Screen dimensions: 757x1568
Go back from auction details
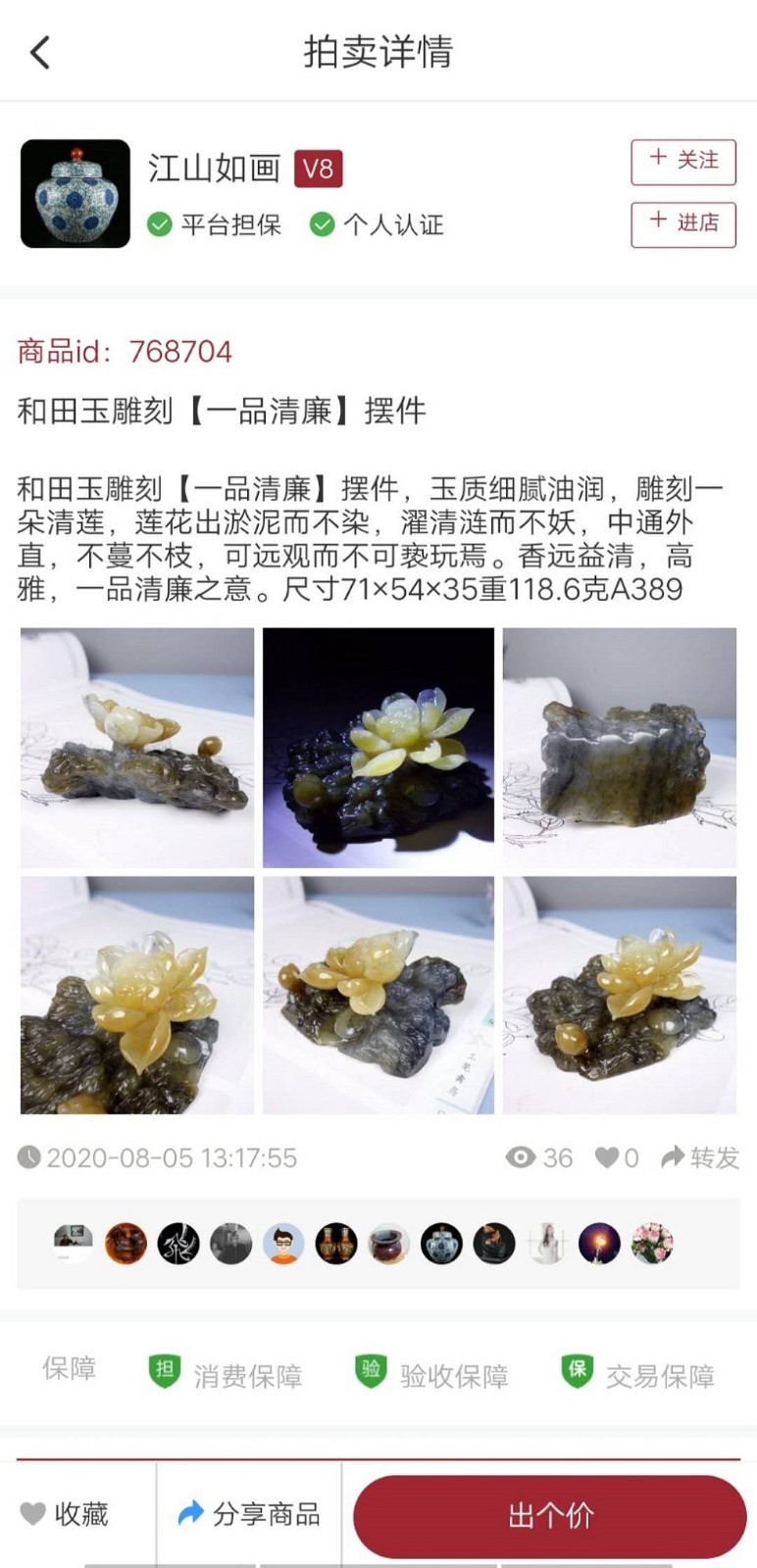pos(40,53)
